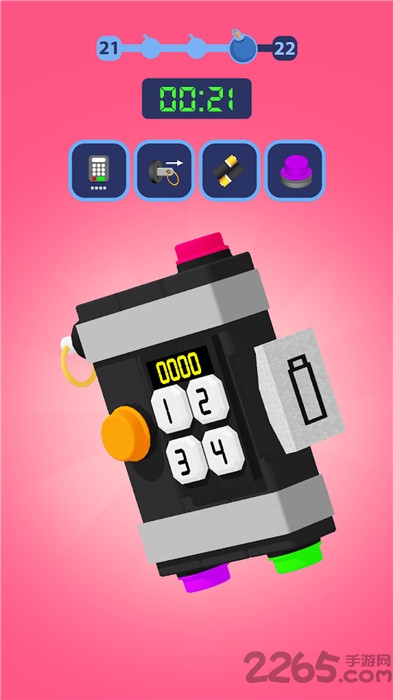Tap the pink button on top
This screenshot has width=393, height=700.
[x=201, y=247]
